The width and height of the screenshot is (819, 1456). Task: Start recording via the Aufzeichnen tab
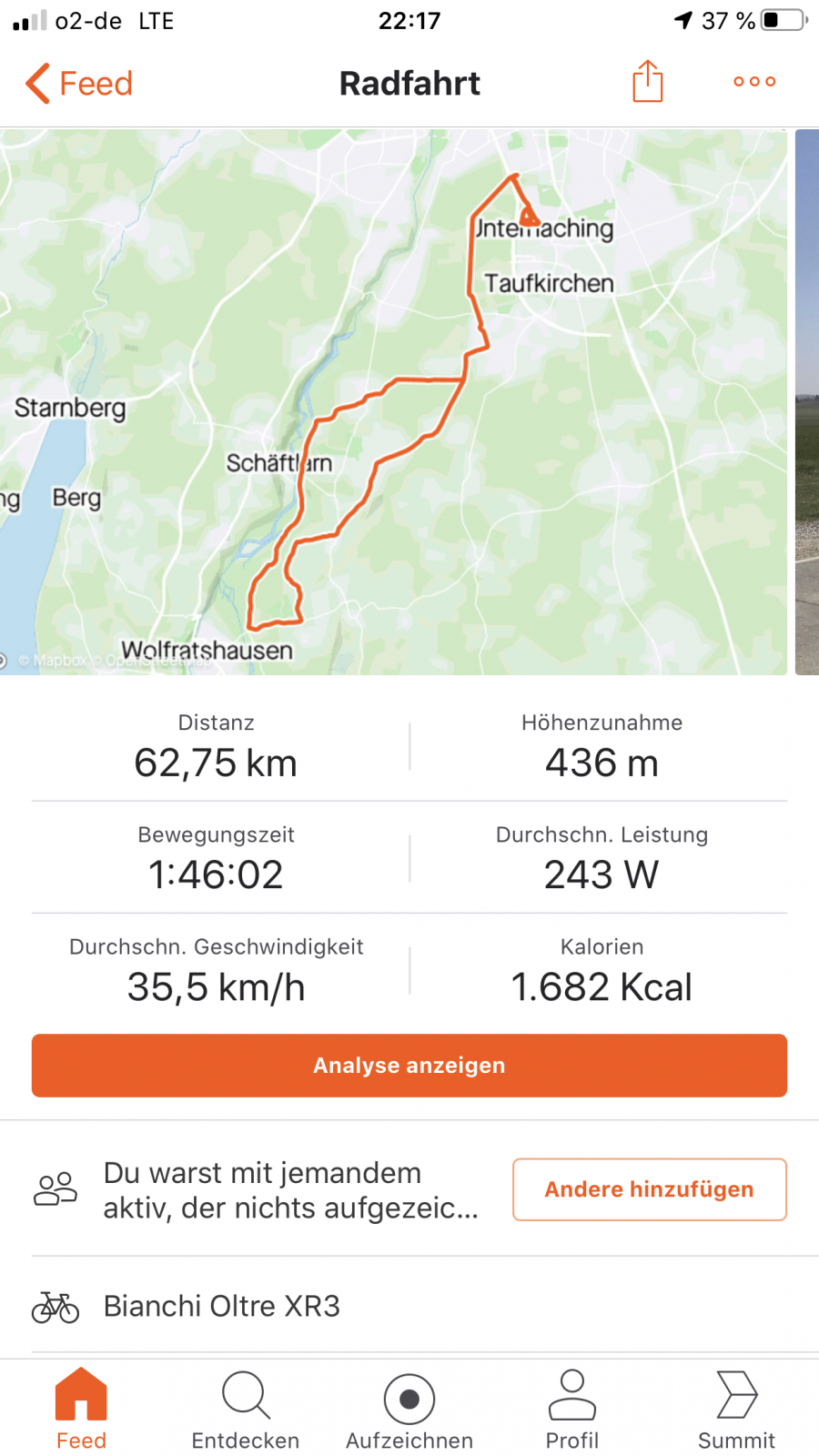[x=409, y=1409]
